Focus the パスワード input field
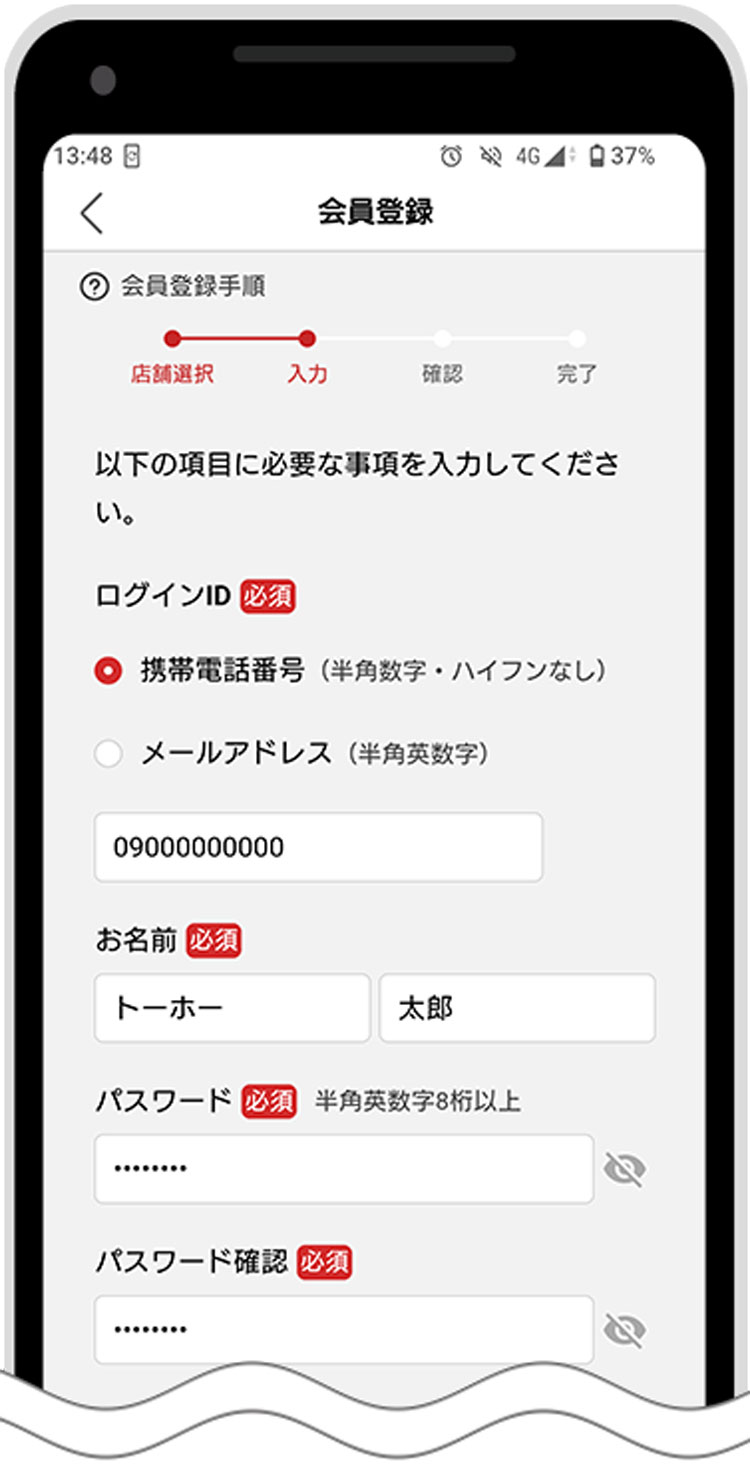750x1464 pixels. point(343,1169)
